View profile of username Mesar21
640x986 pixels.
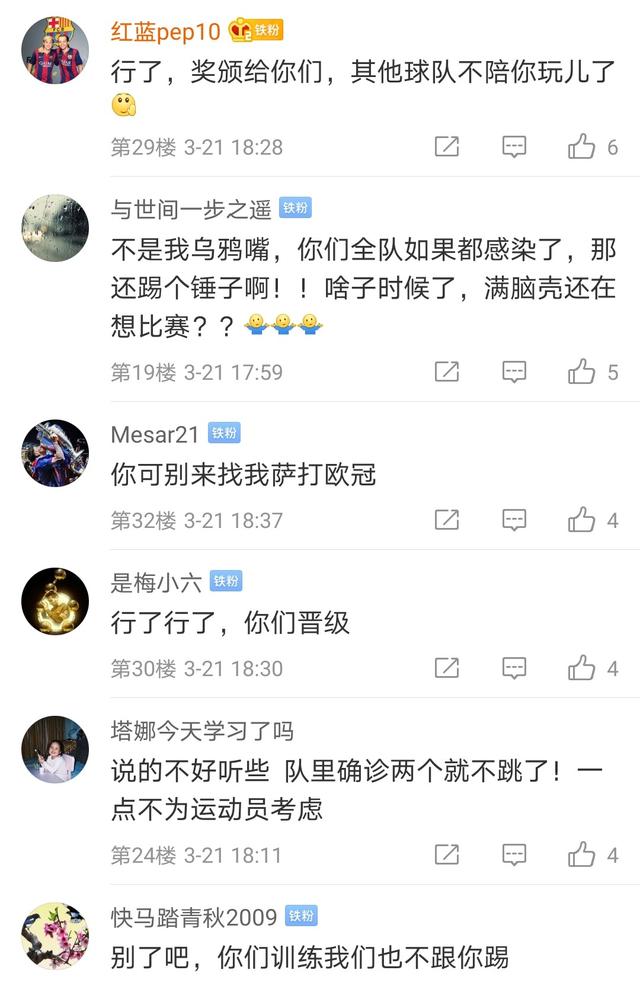(x=156, y=434)
